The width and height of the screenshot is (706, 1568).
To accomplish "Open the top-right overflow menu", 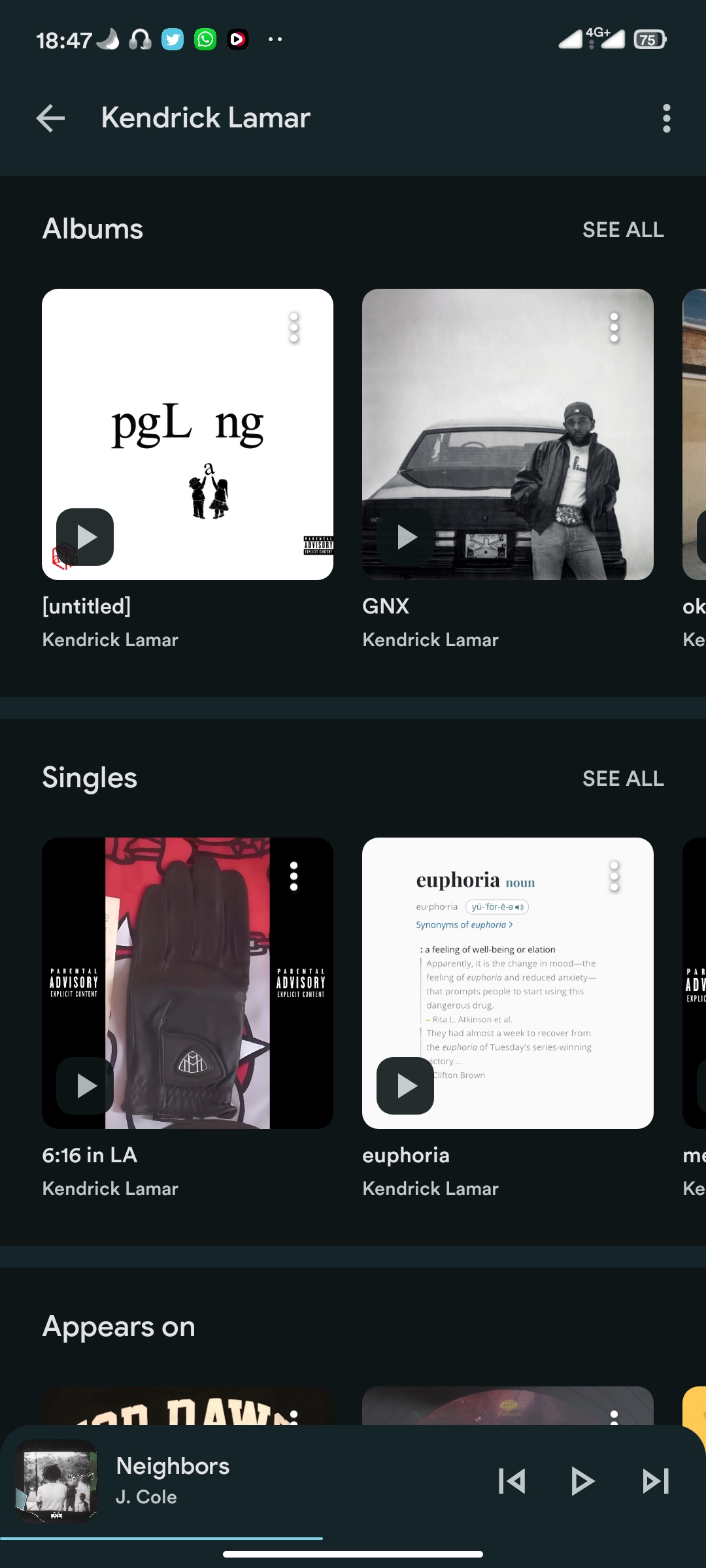I will (666, 118).
